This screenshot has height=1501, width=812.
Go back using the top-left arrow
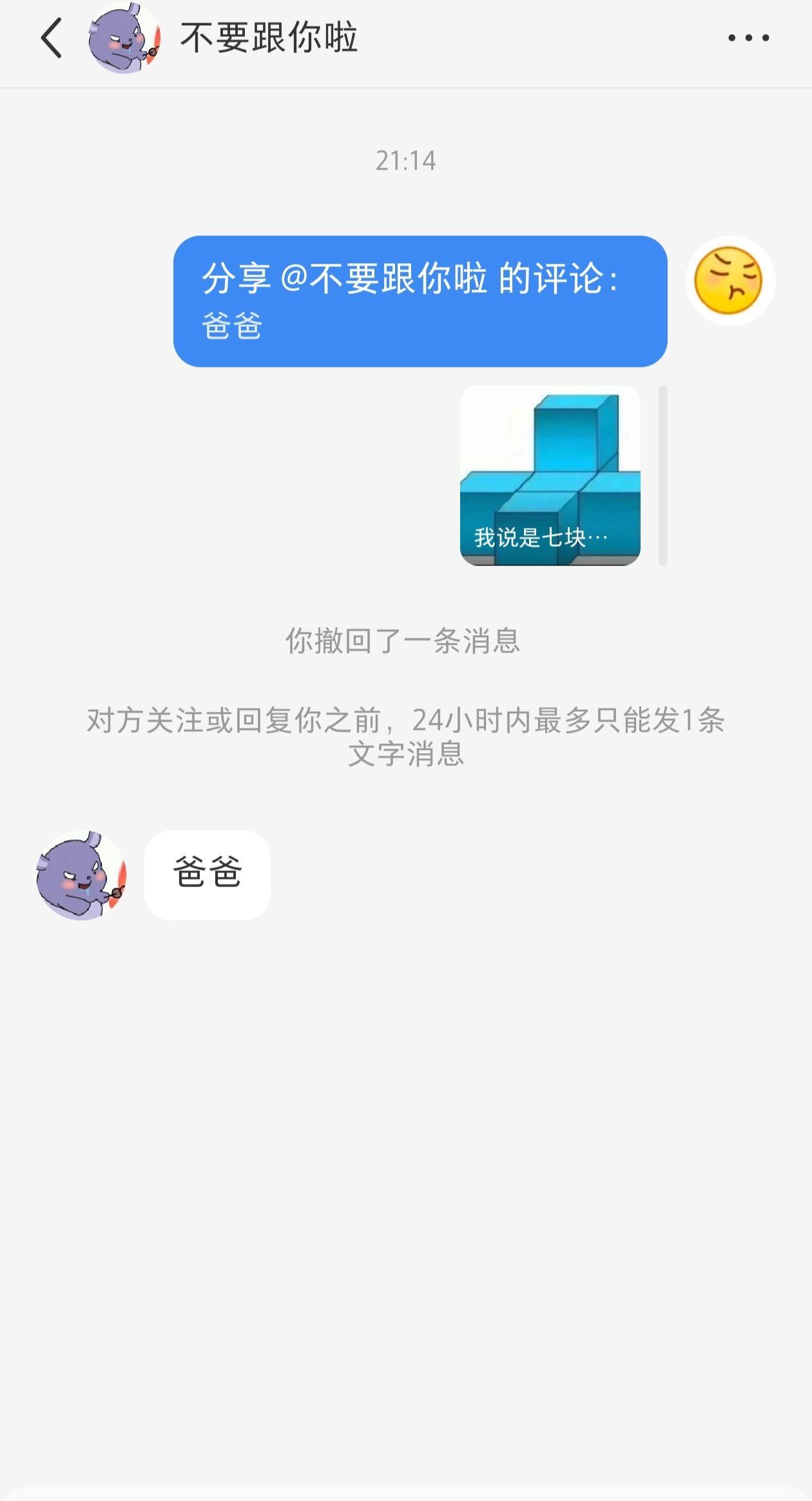click(x=52, y=38)
